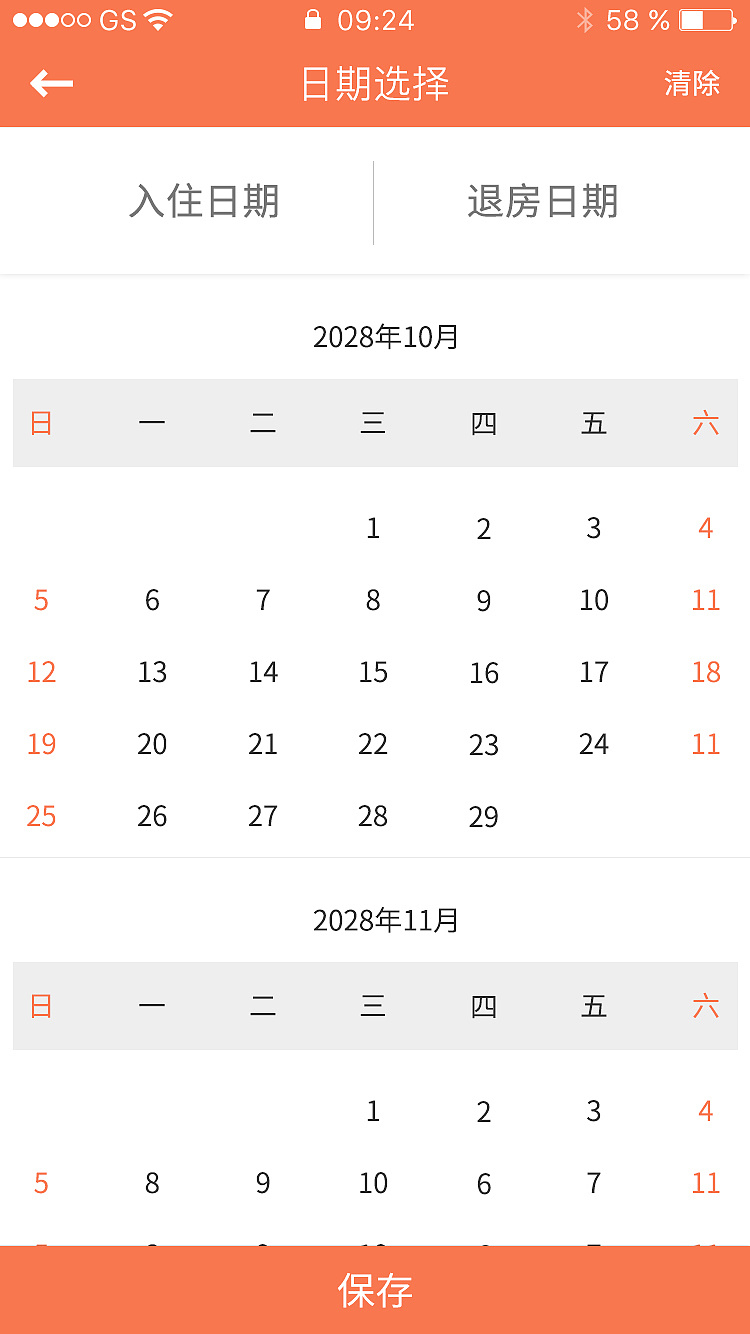The height and width of the screenshot is (1334, 750).
Task: Switch to the 退房日期 check-out tab
Action: coord(543,202)
